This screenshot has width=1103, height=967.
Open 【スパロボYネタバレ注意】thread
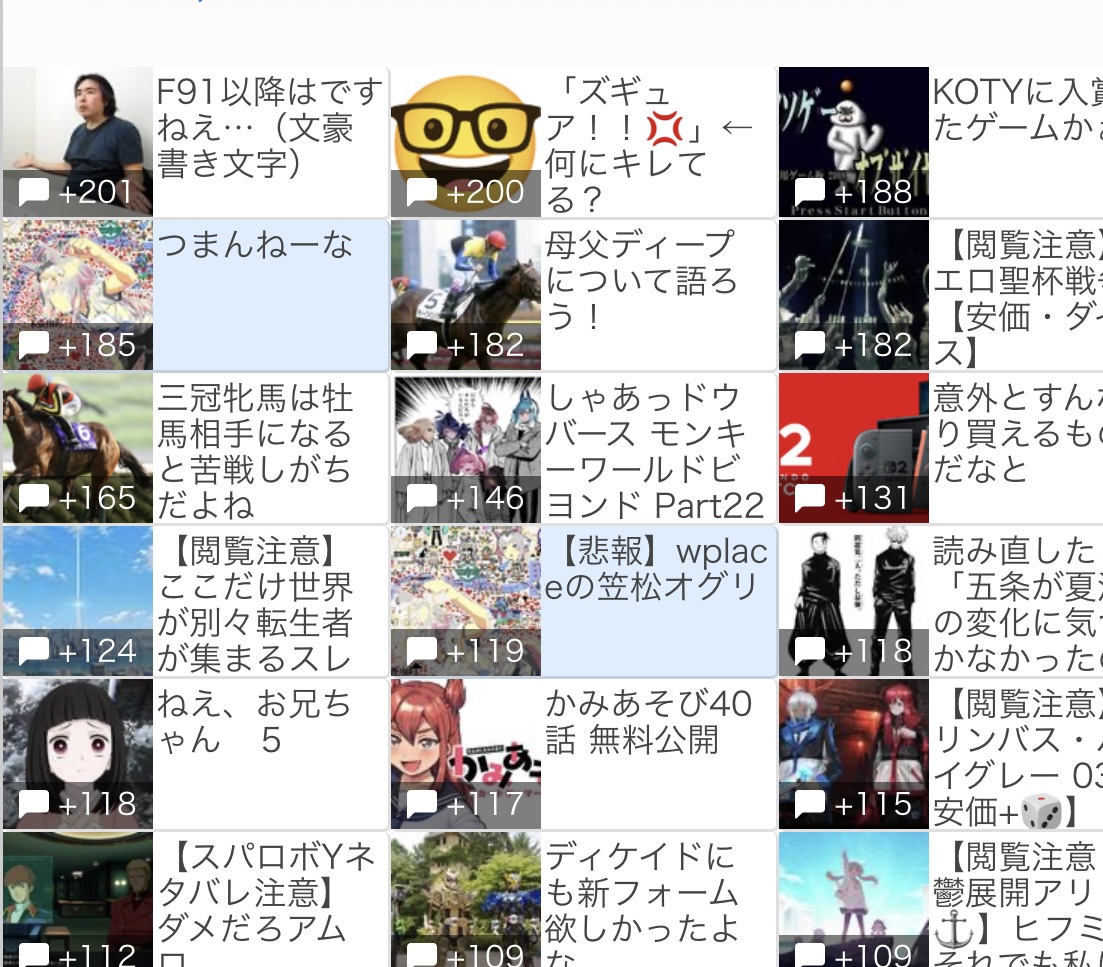pyautogui.click(x=196, y=899)
